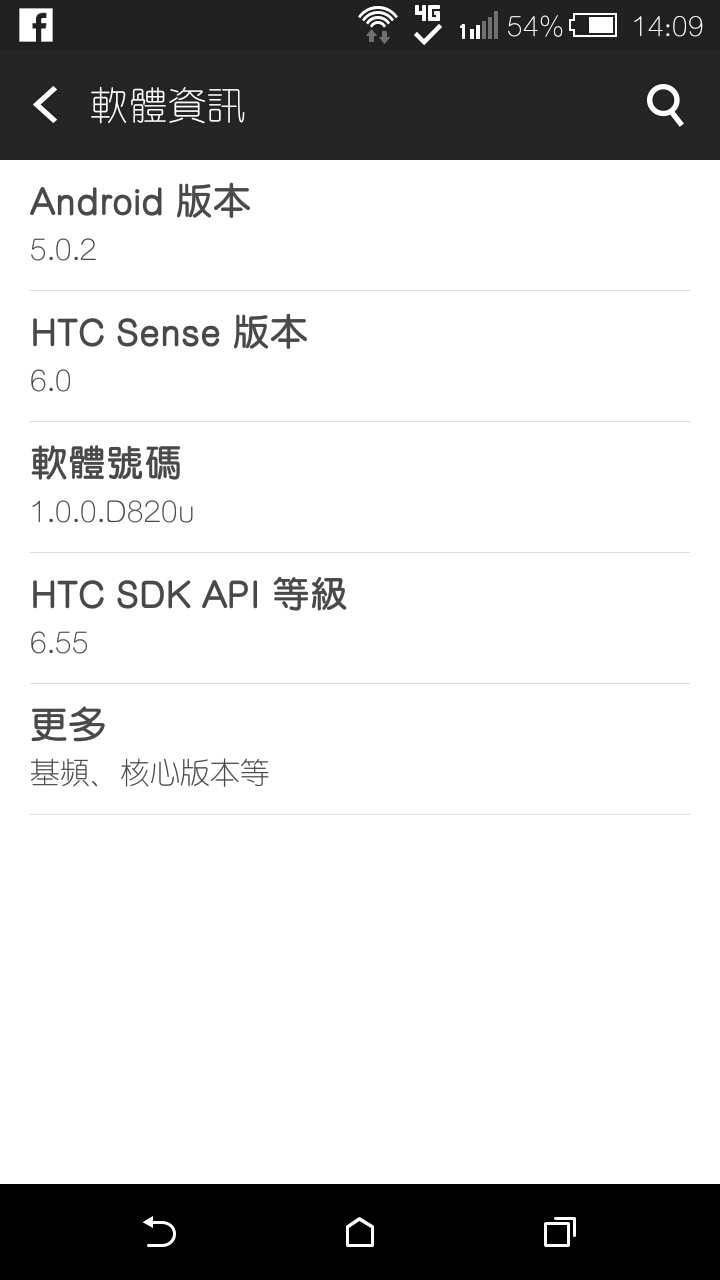Open 更多 for baseband and kernel info

point(360,749)
